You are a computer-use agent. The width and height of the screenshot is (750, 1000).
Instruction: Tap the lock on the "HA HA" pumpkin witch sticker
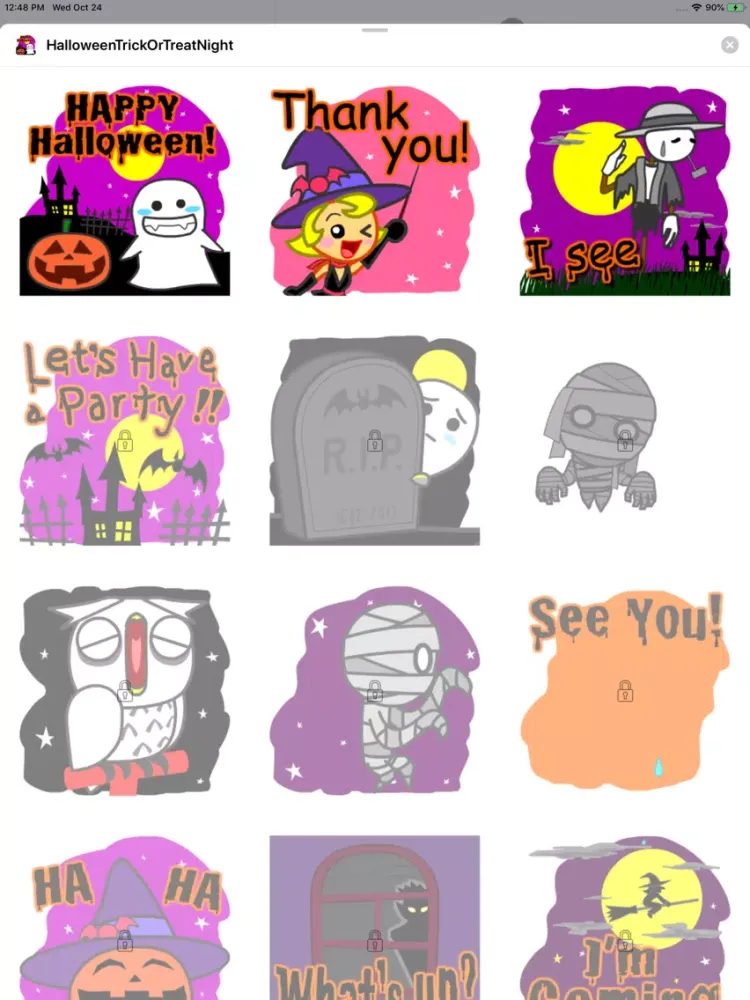(123, 940)
